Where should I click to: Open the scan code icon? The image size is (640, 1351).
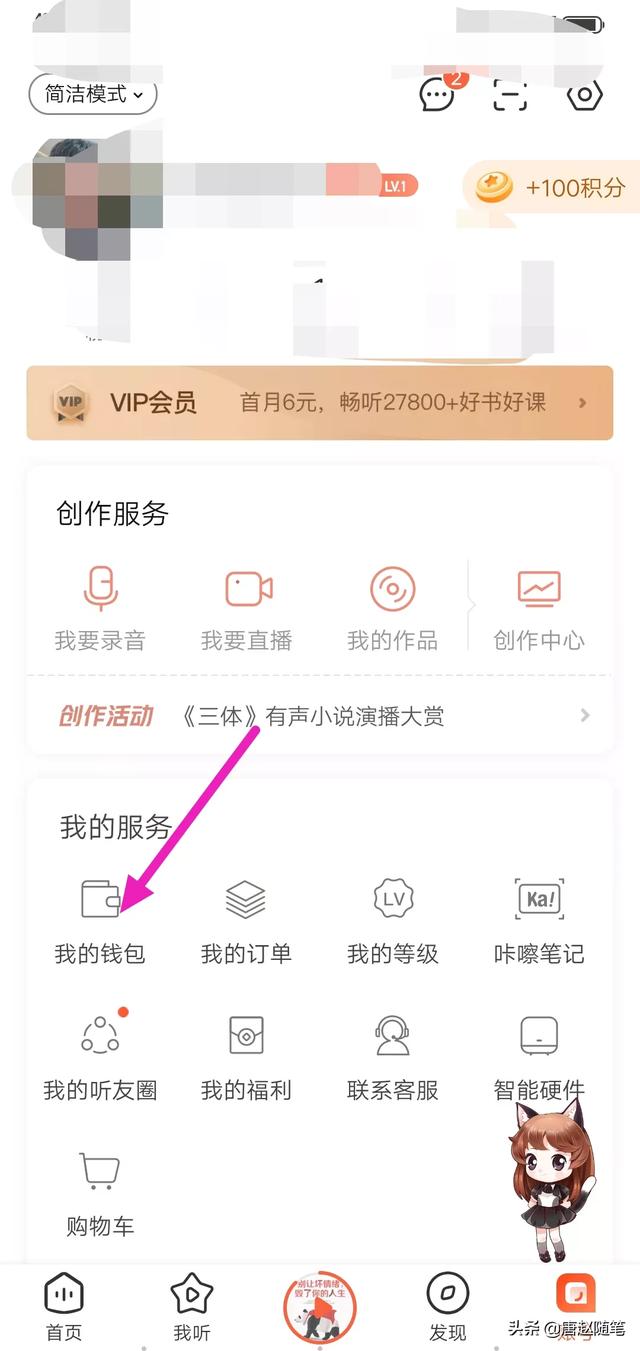(510, 95)
